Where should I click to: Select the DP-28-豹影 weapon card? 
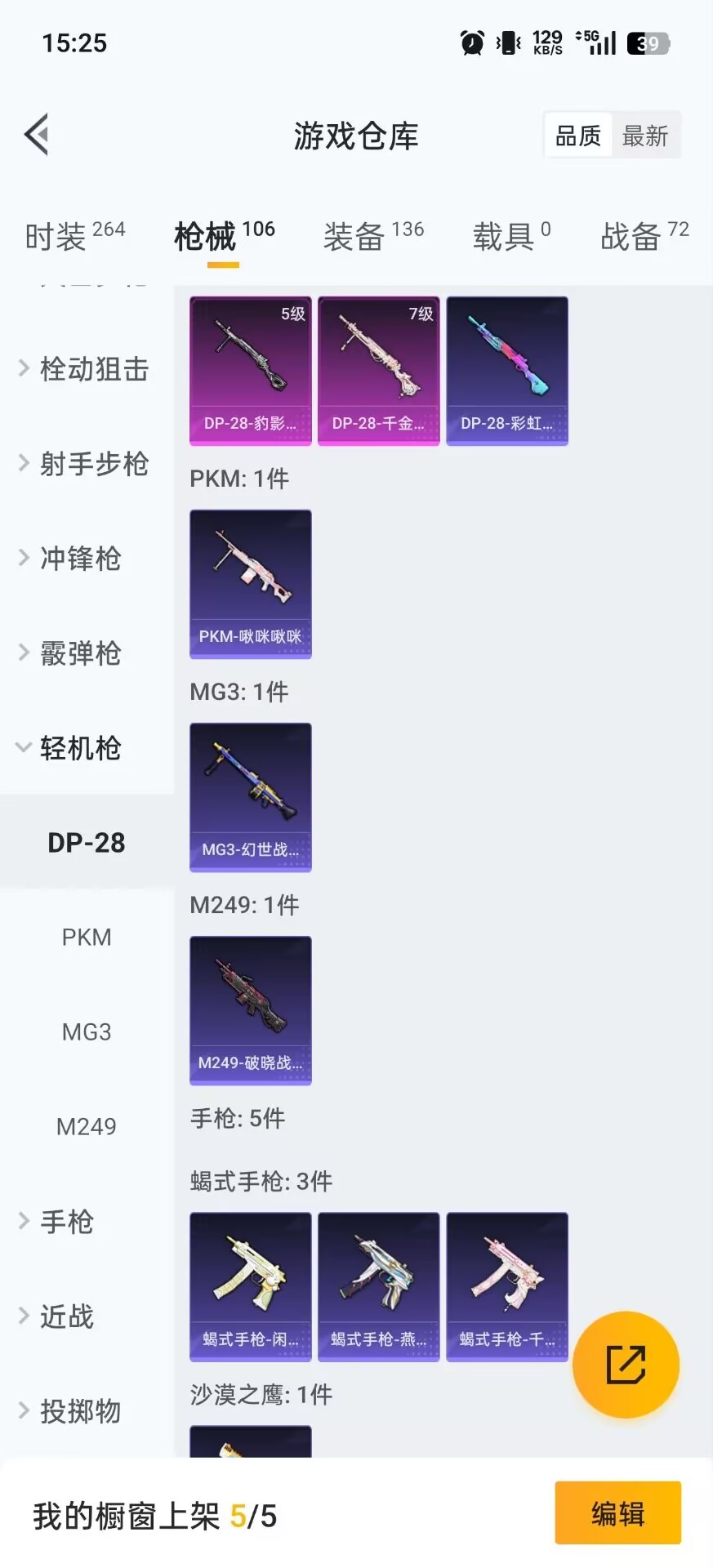(x=250, y=369)
